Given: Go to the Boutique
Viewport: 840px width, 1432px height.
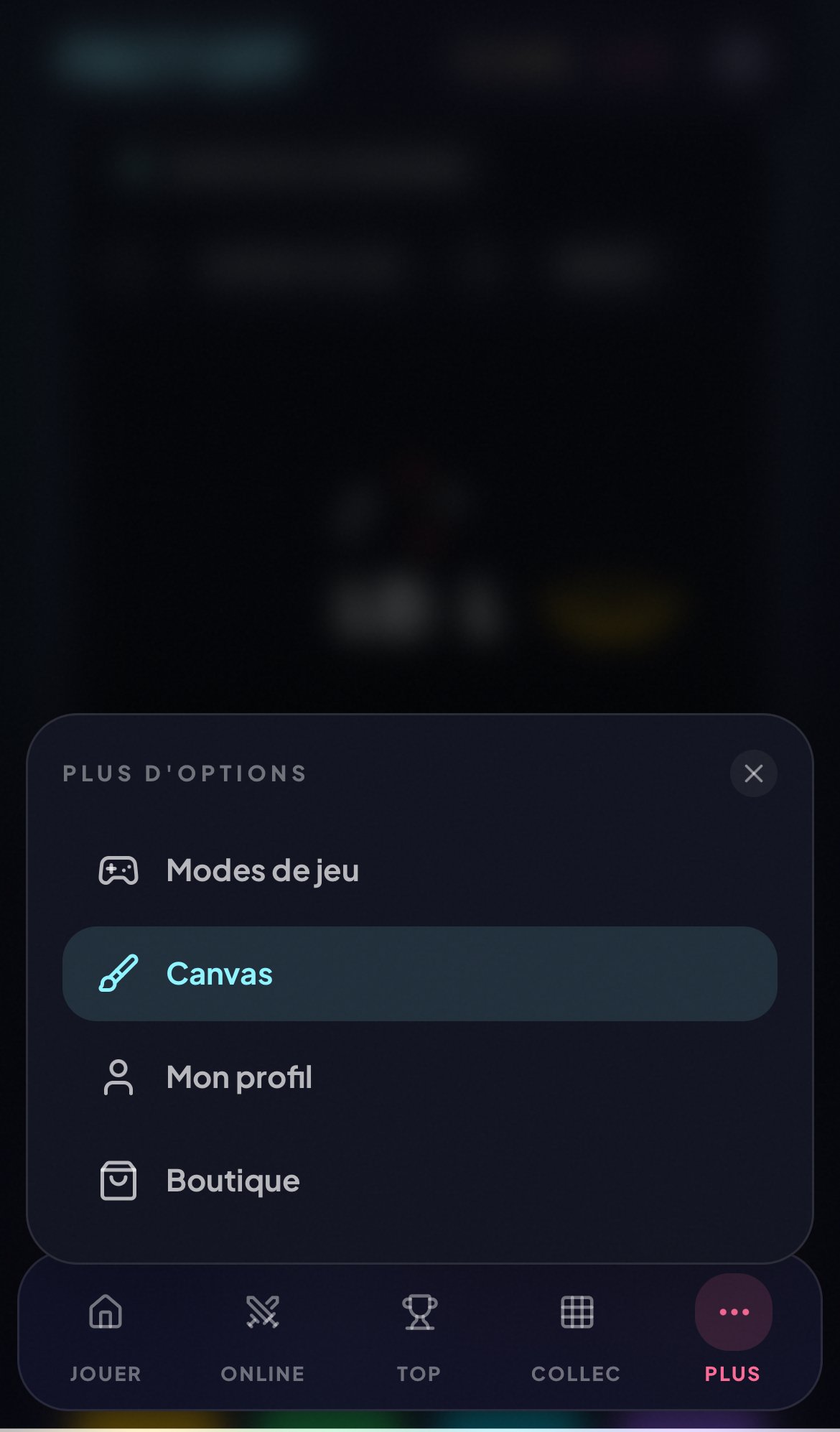Looking at the screenshot, I should (x=233, y=1181).
